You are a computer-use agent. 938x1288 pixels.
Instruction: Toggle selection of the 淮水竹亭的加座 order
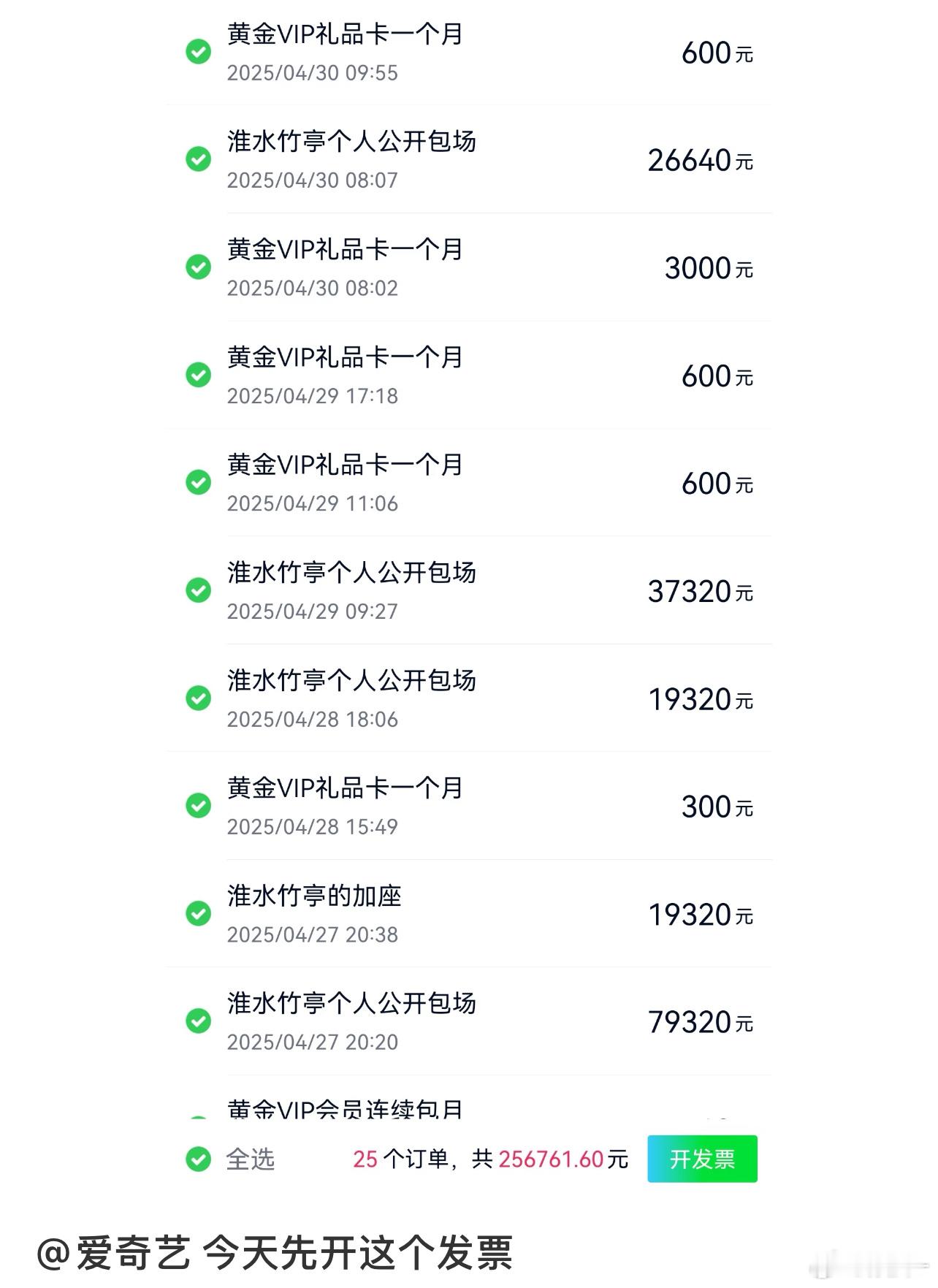198,913
